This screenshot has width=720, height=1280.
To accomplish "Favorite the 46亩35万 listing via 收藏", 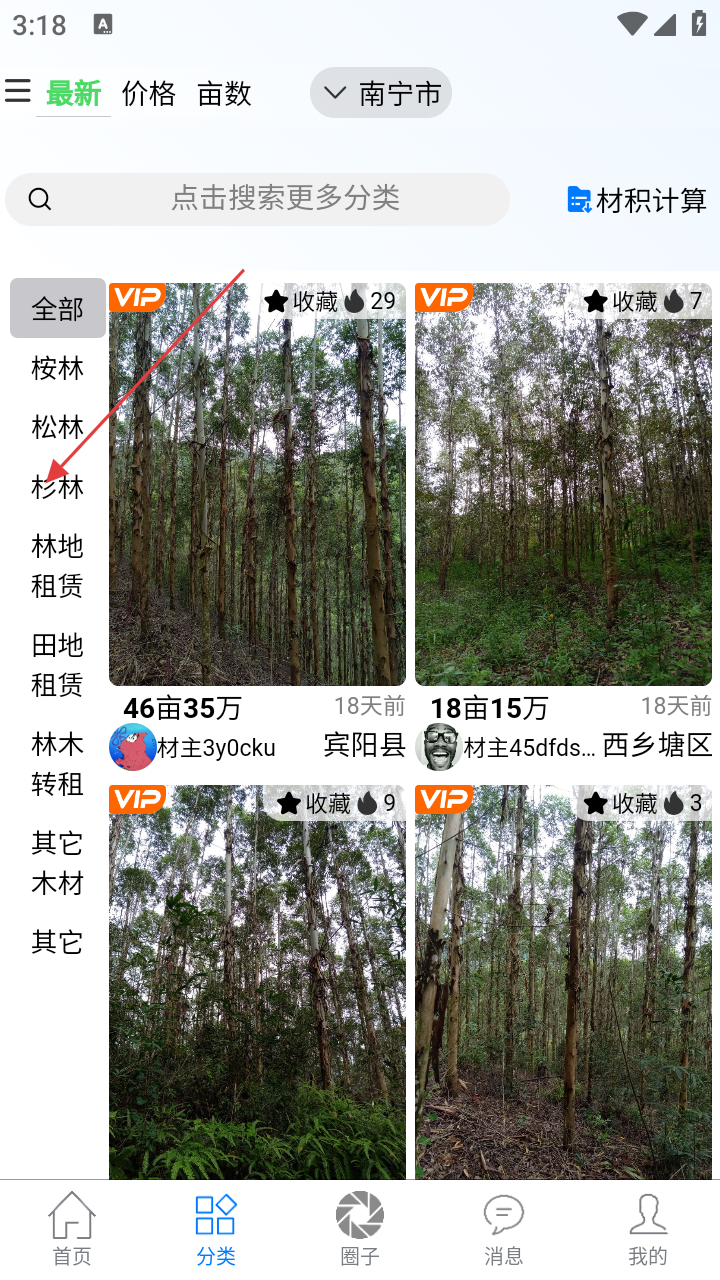I will [x=302, y=301].
